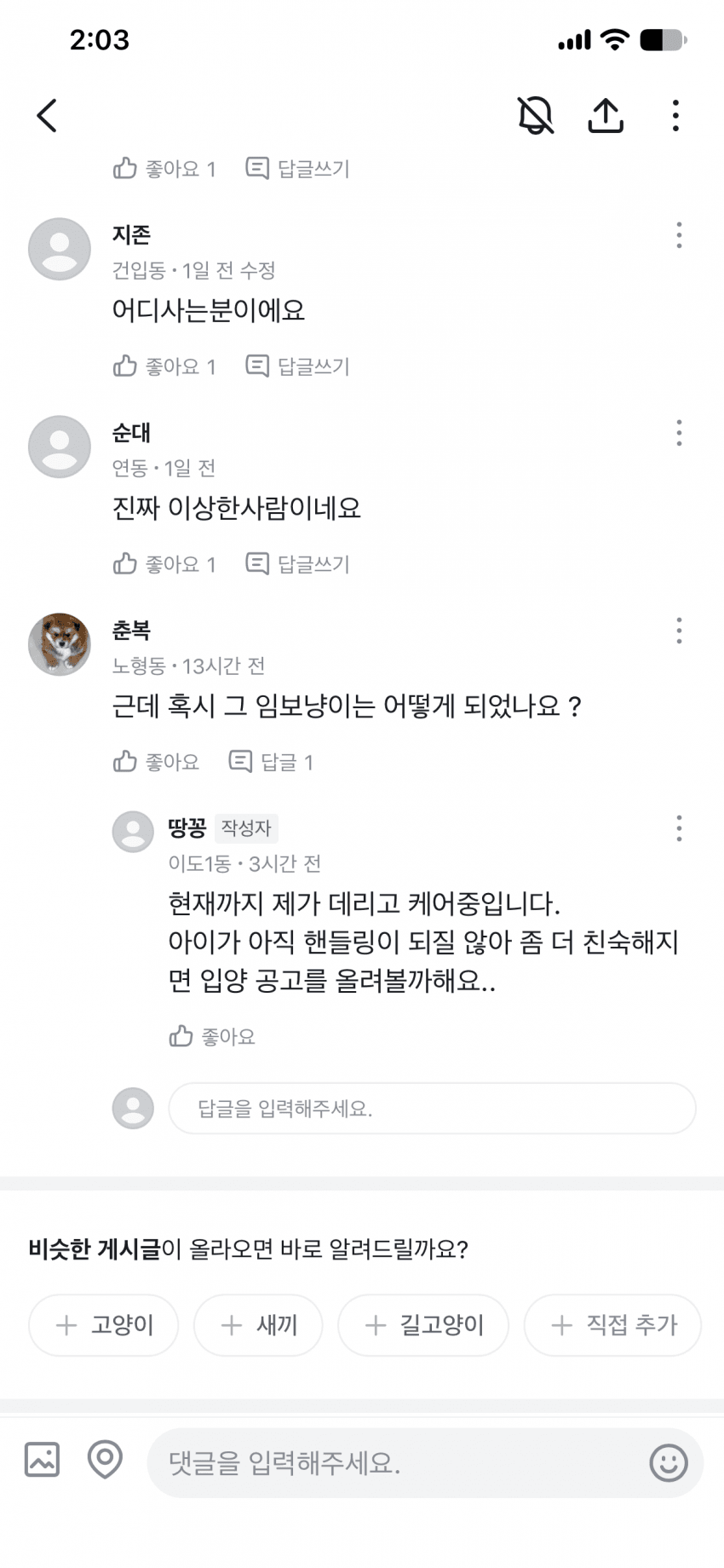Focus the 답글을 입력해주세요 reply field
This screenshot has height=1568, width=724.
pyautogui.click(x=432, y=1108)
